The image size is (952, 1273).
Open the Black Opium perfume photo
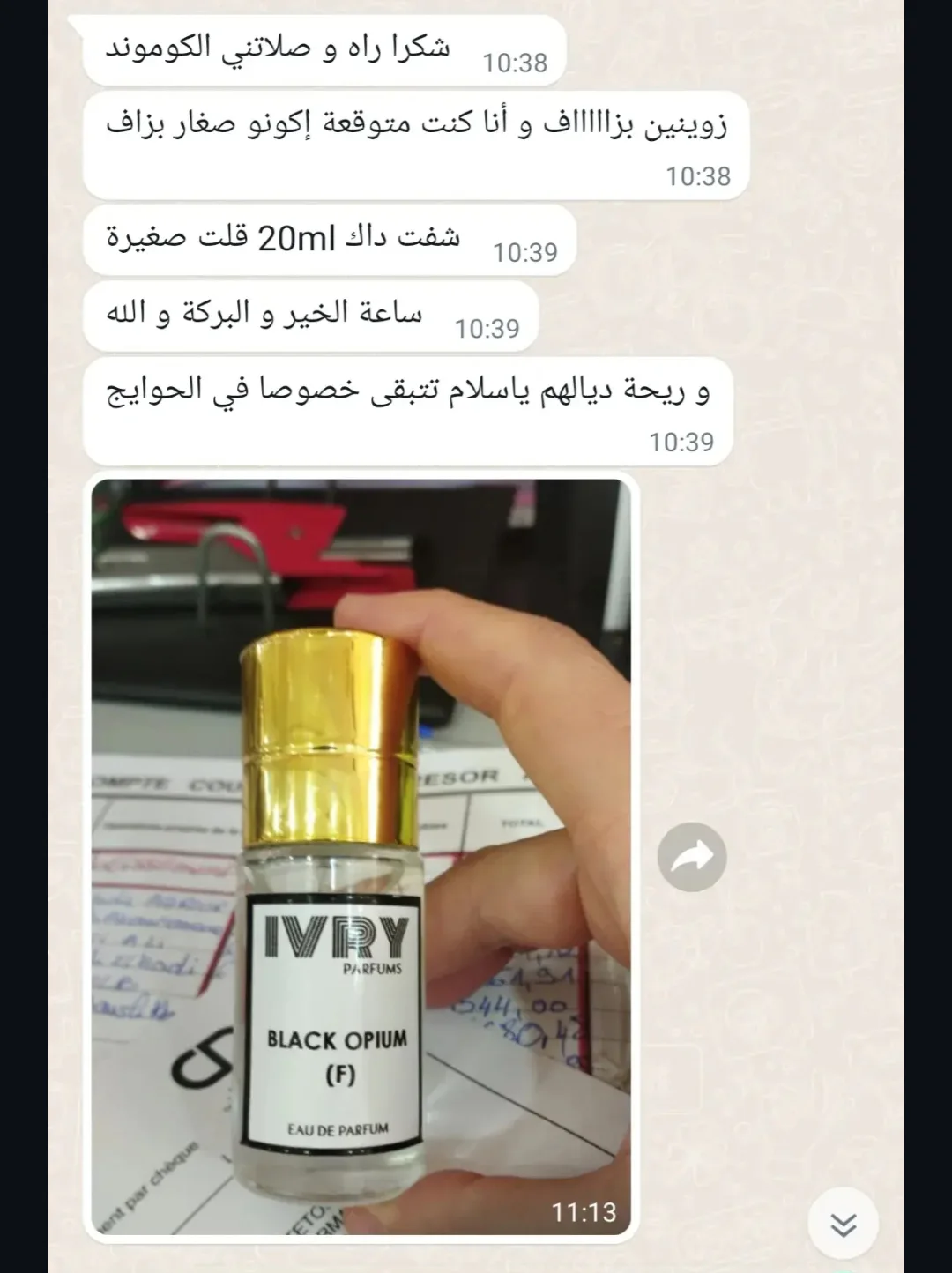pyautogui.click(x=361, y=857)
